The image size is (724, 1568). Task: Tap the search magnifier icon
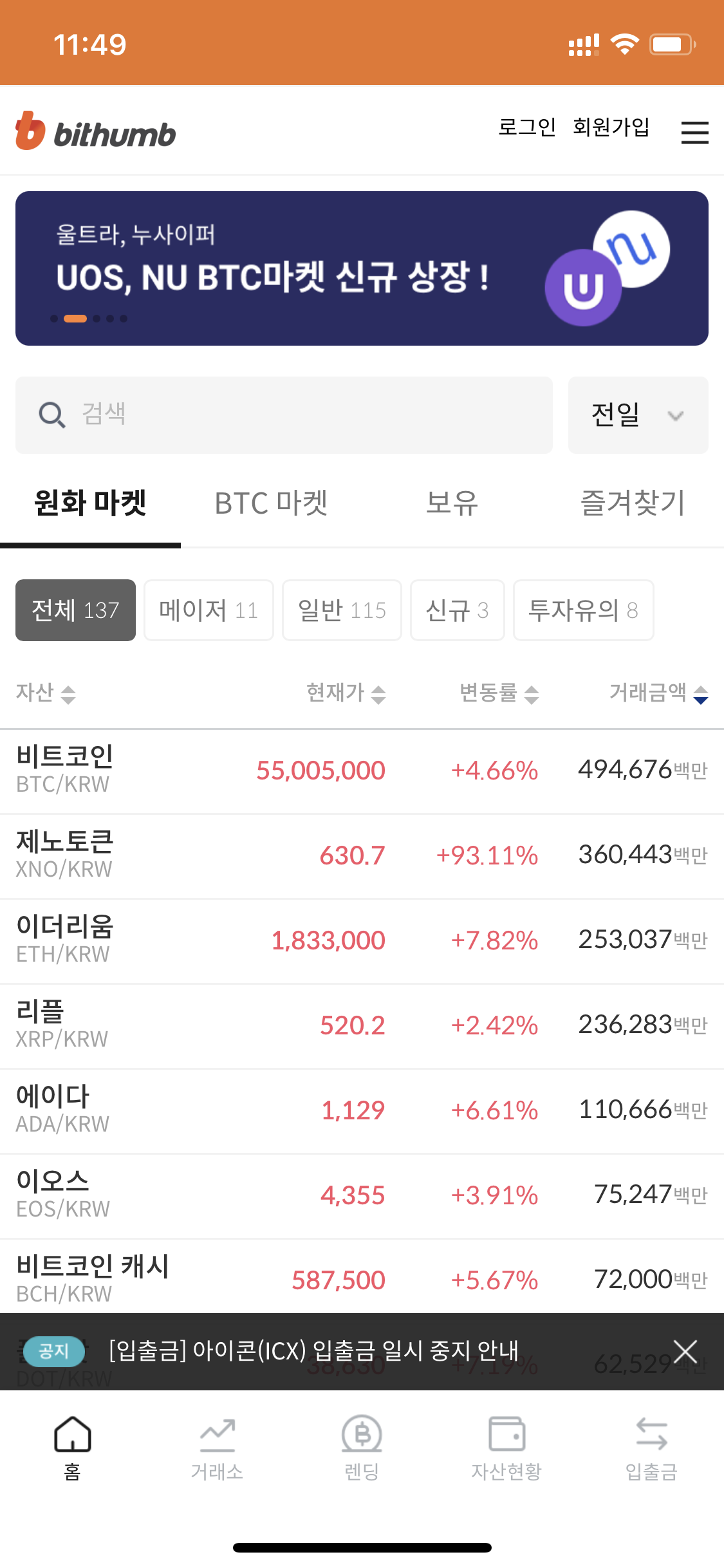51,415
